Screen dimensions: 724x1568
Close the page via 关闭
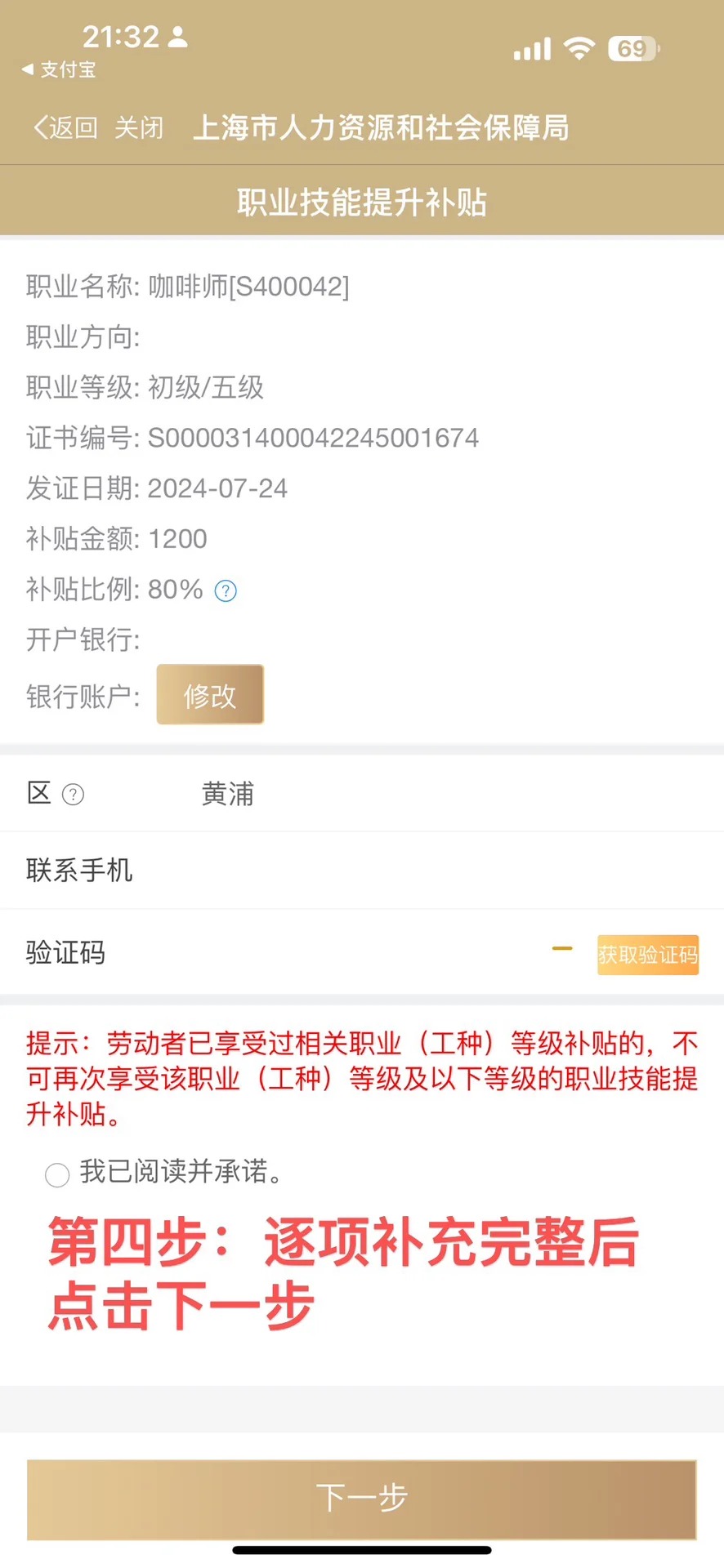[139, 127]
